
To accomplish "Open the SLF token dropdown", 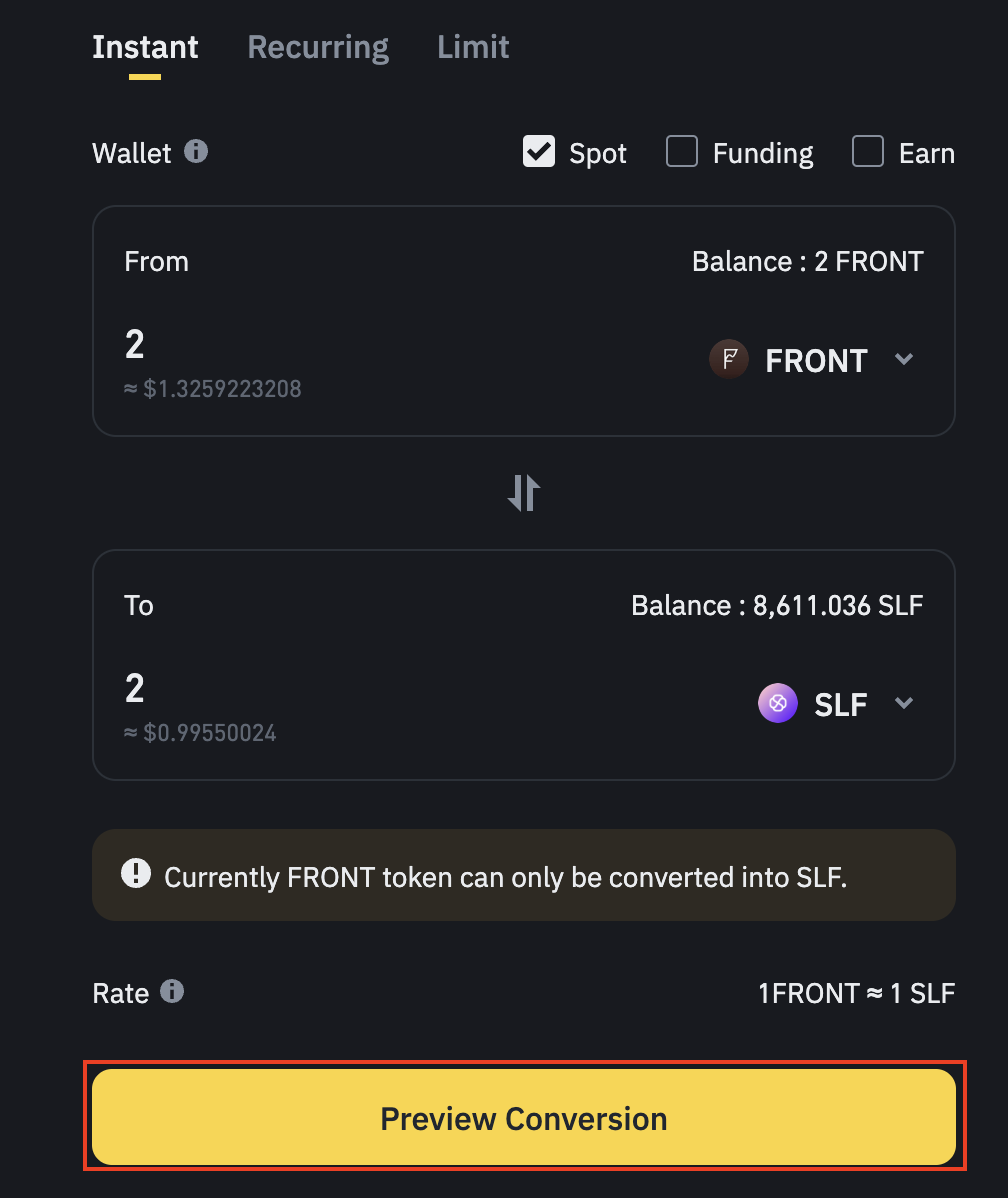I will pyautogui.click(x=836, y=704).
